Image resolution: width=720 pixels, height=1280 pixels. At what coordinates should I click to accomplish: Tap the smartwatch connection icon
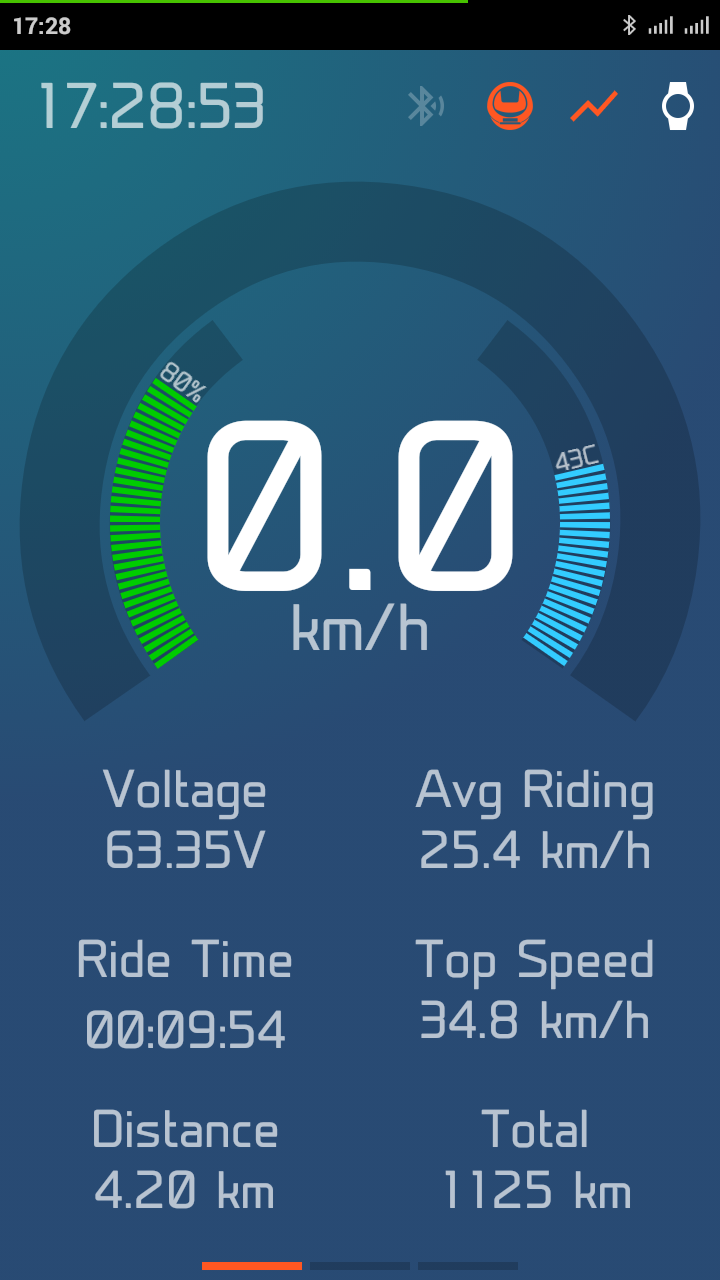click(x=678, y=106)
